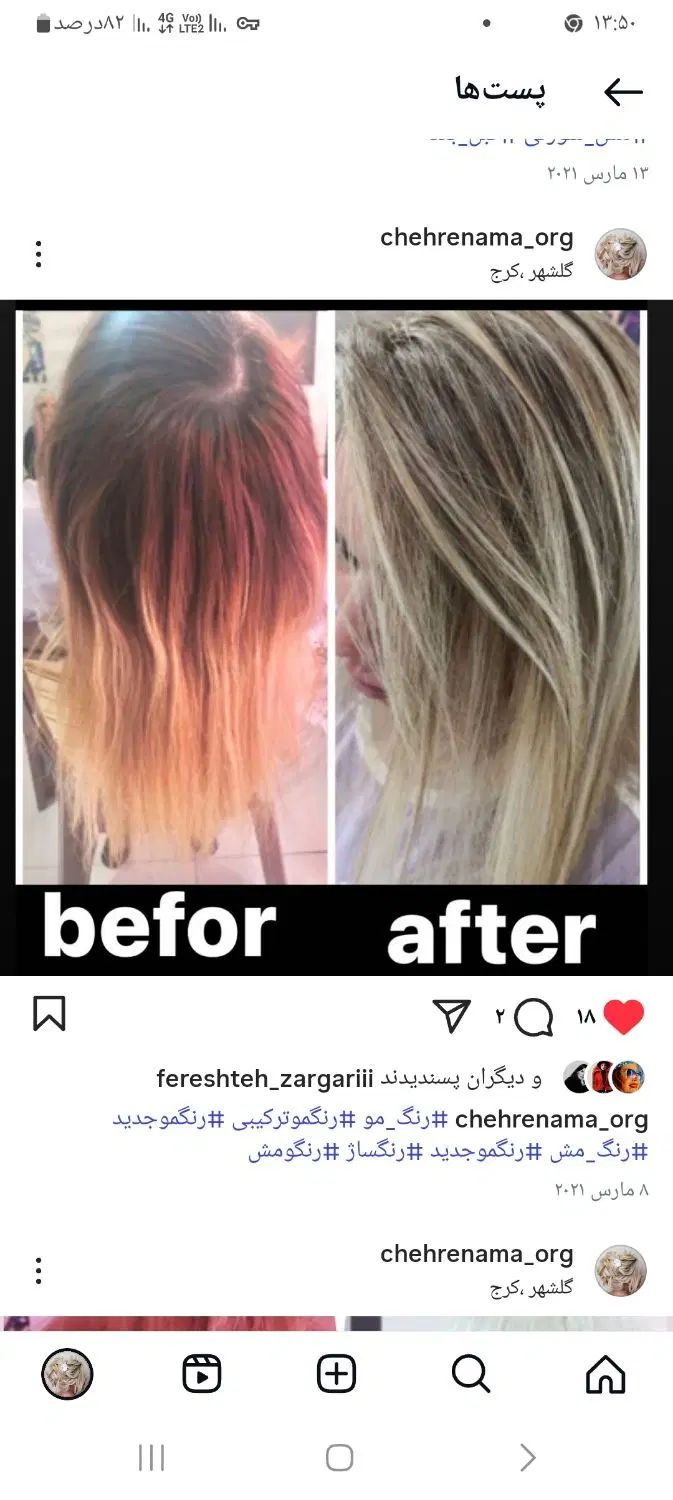
Task: Switch to the Search tab
Action: point(471,1374)
